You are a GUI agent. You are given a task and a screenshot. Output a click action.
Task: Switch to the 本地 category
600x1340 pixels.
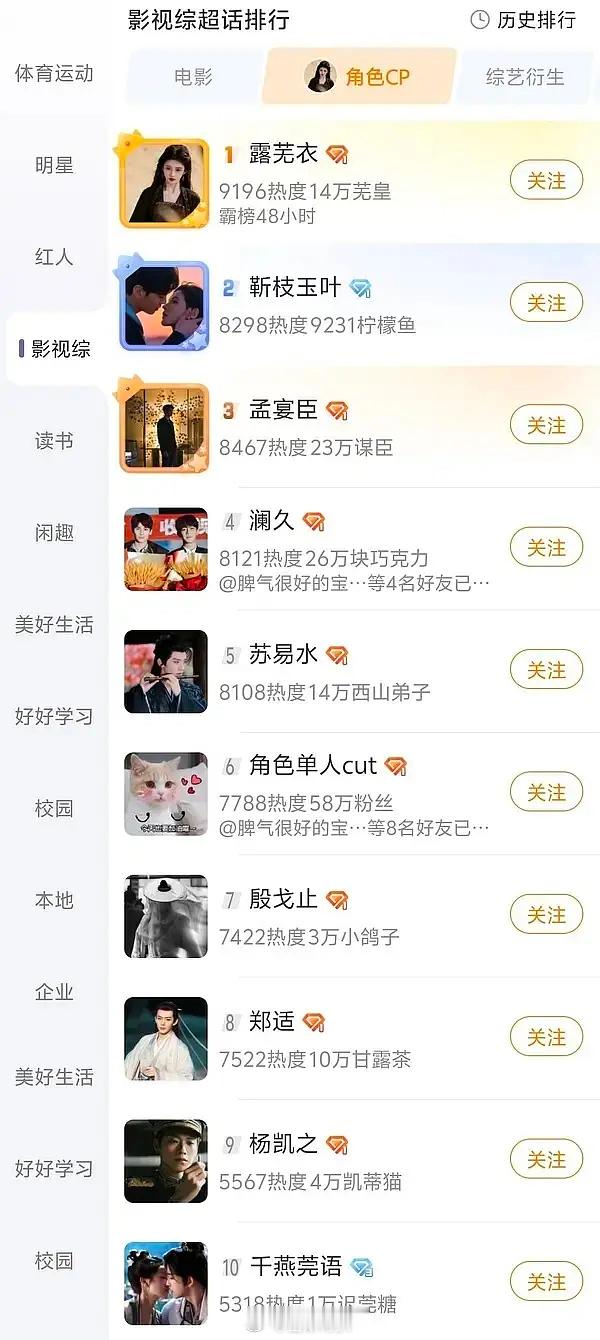(54, 900)
